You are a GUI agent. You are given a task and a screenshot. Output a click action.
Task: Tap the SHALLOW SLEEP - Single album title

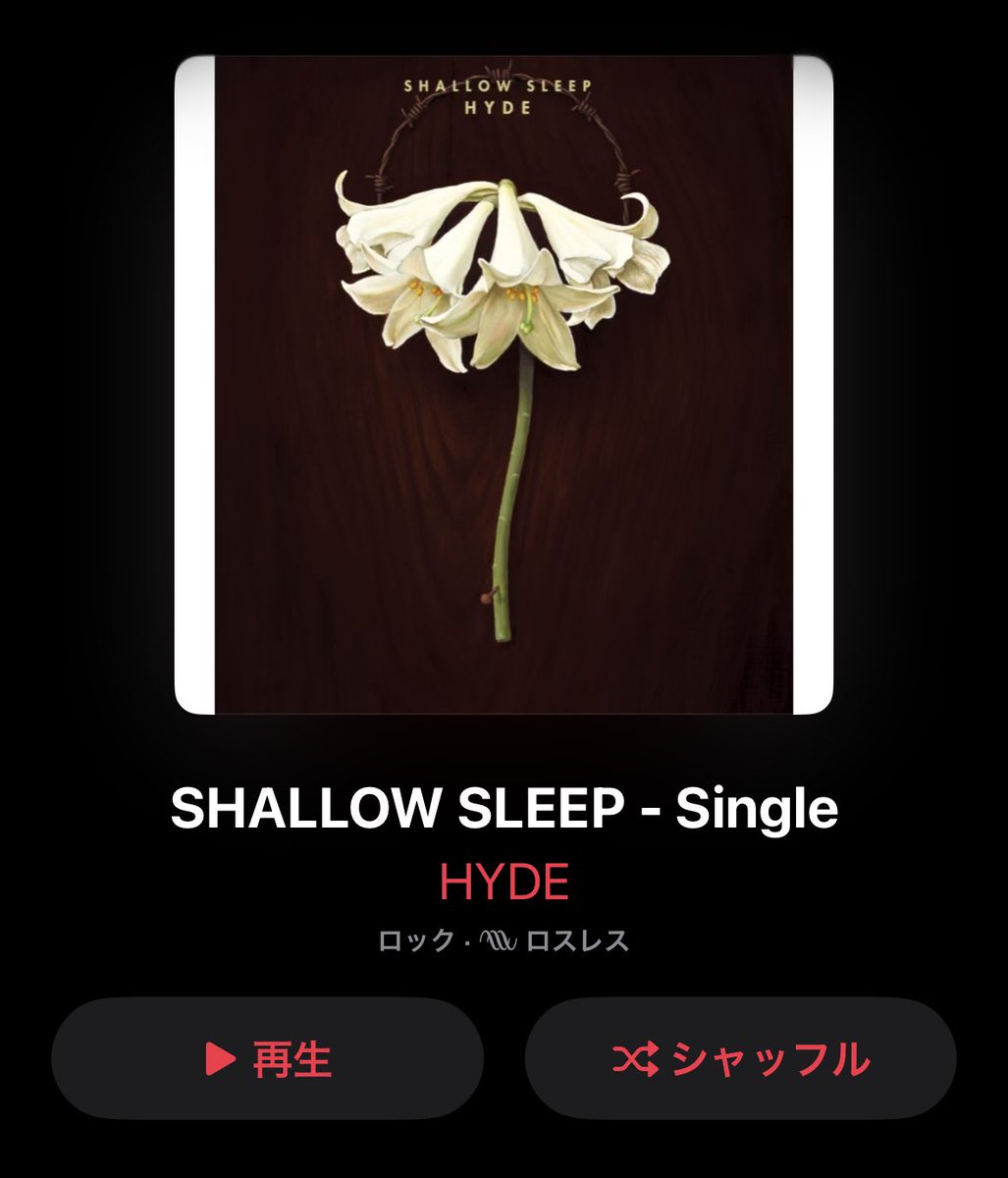tap(503, 808)
